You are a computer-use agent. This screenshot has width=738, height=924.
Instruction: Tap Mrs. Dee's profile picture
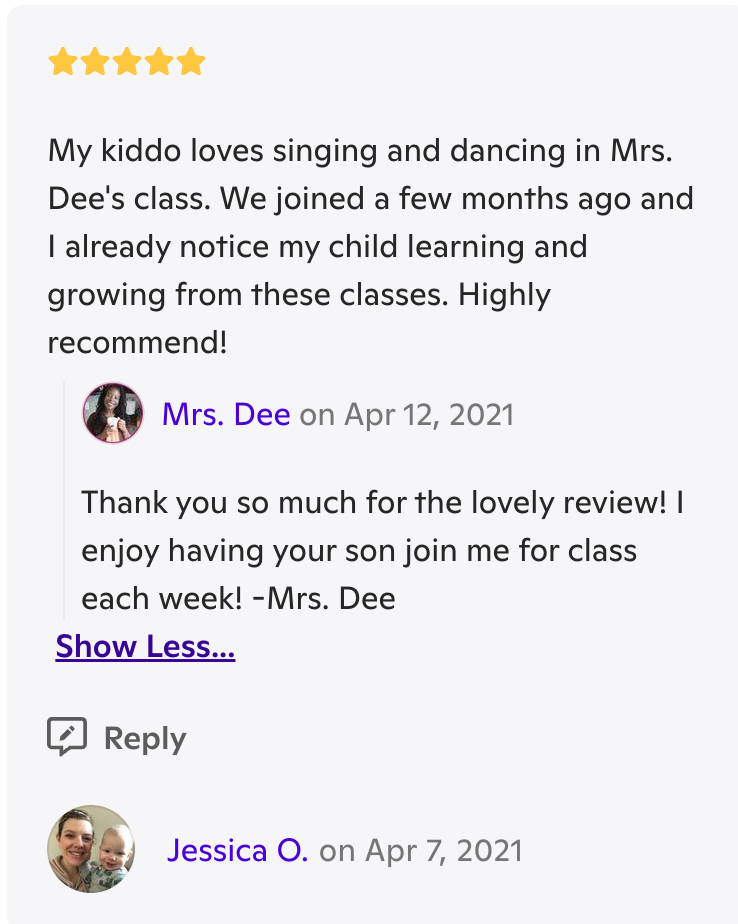tap(113, 413)
